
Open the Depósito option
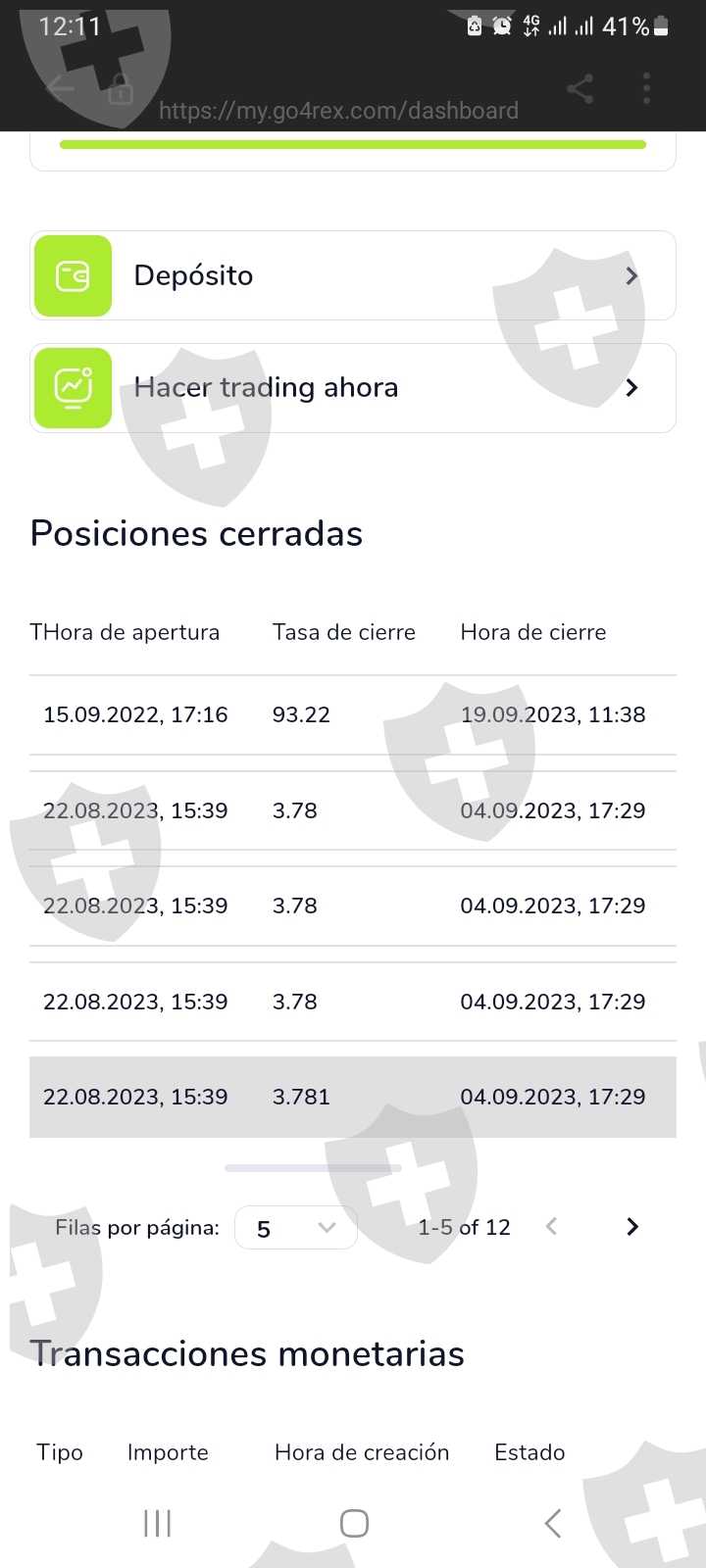point(352,275)
